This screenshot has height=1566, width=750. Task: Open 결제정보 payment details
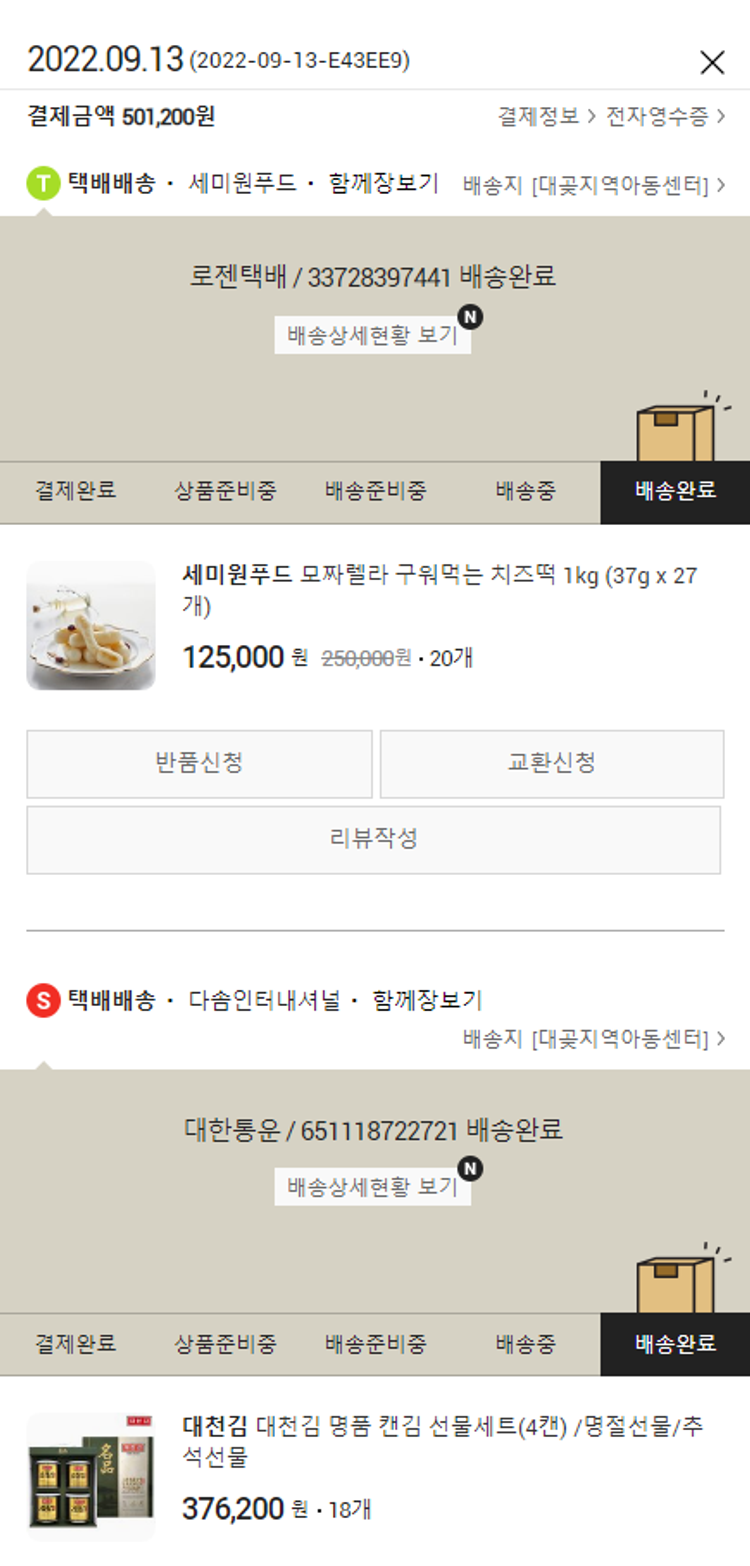click(546, 116)
